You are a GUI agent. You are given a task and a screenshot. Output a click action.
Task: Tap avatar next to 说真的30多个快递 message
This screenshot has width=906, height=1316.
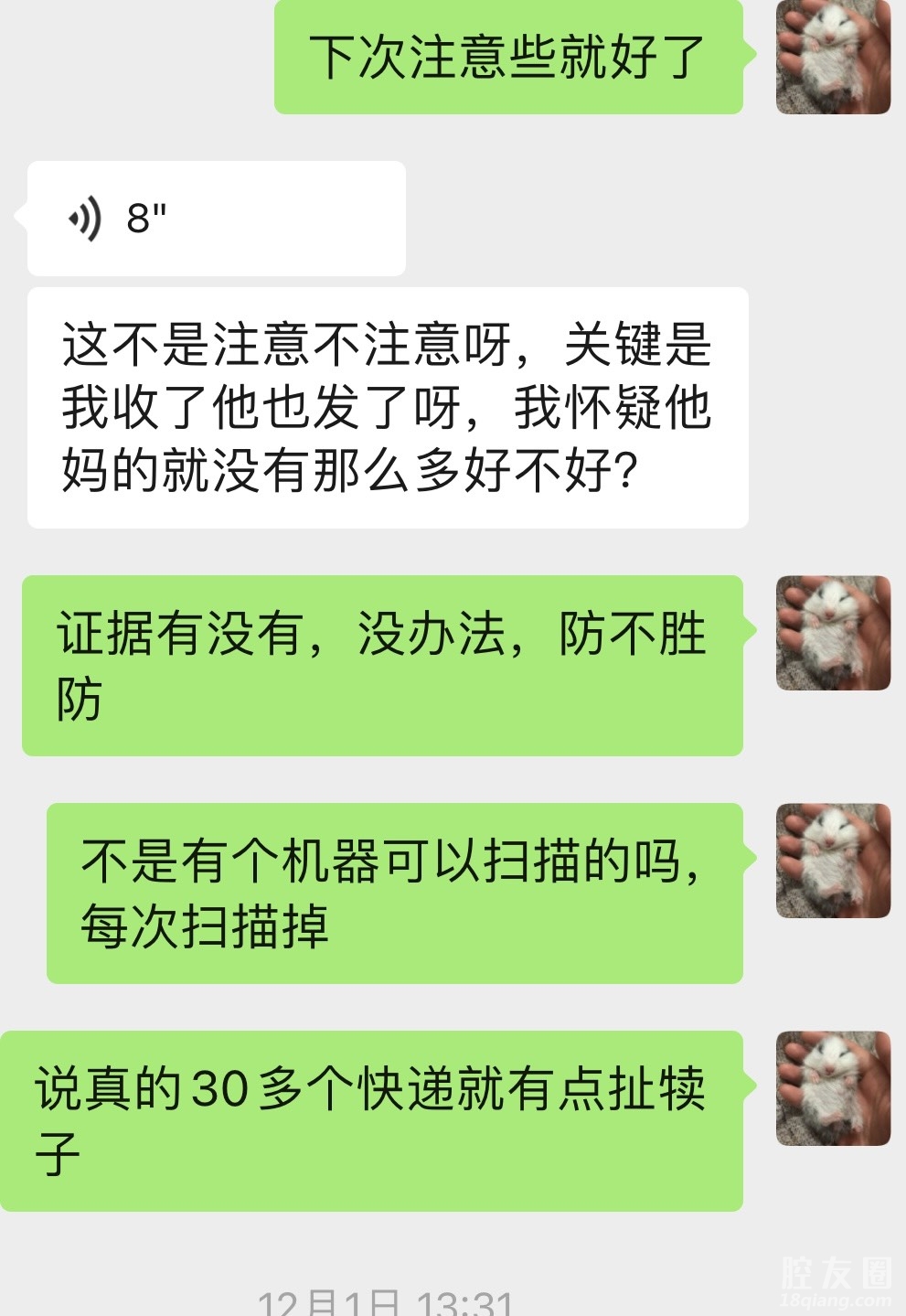coord(833,1088)
